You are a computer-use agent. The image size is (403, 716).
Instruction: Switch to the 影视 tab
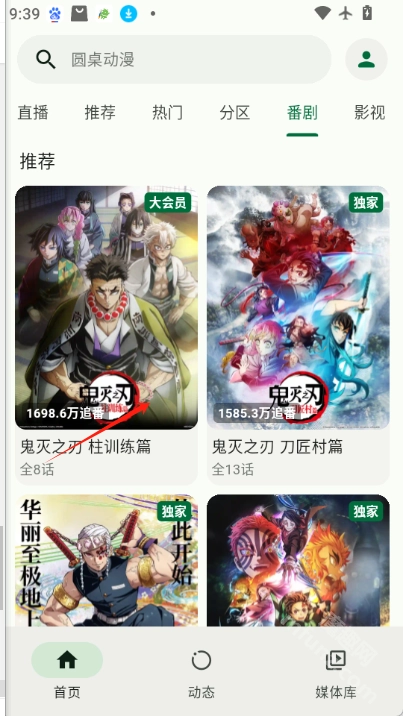(x=370, y=112)
